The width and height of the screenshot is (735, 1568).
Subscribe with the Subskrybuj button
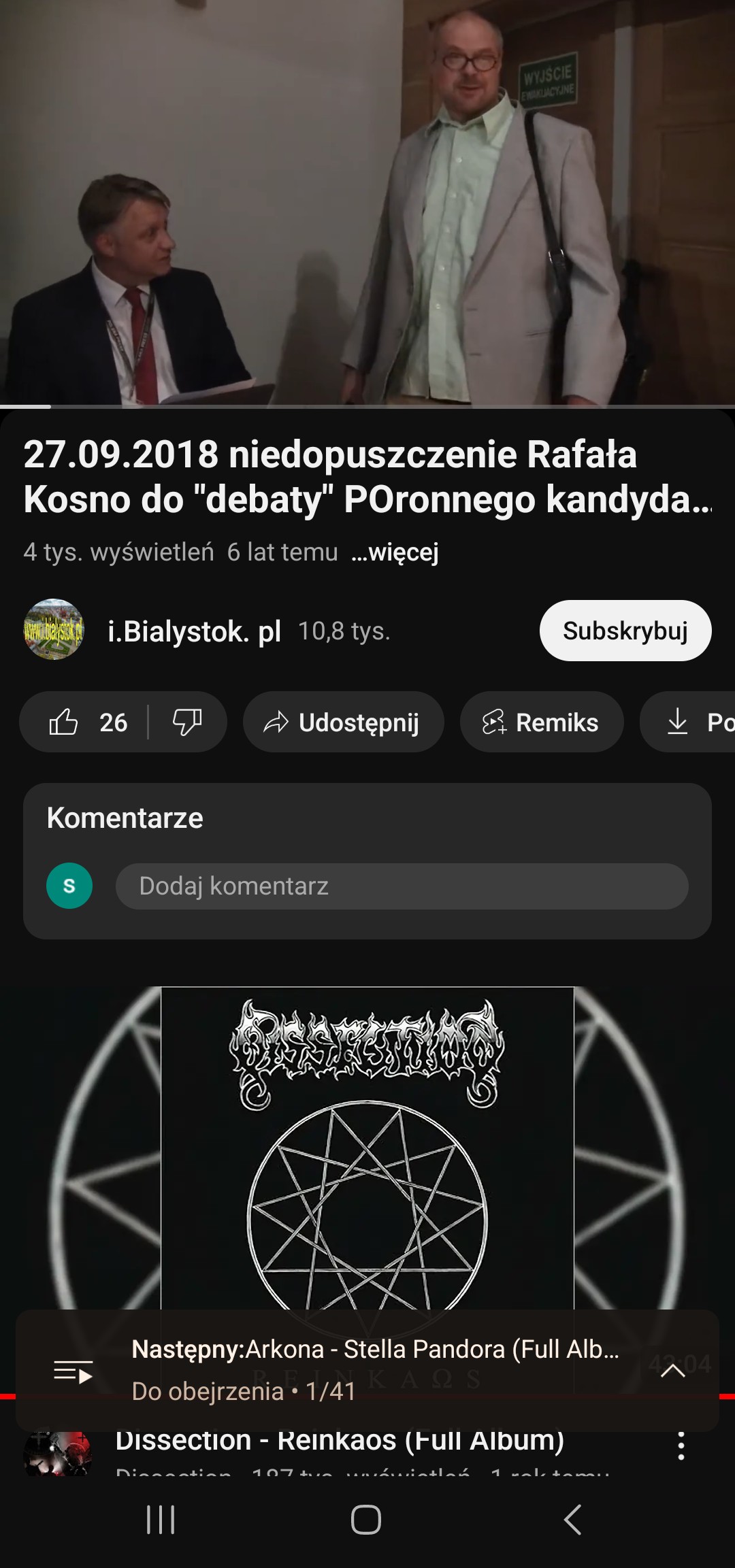(625, 631)
